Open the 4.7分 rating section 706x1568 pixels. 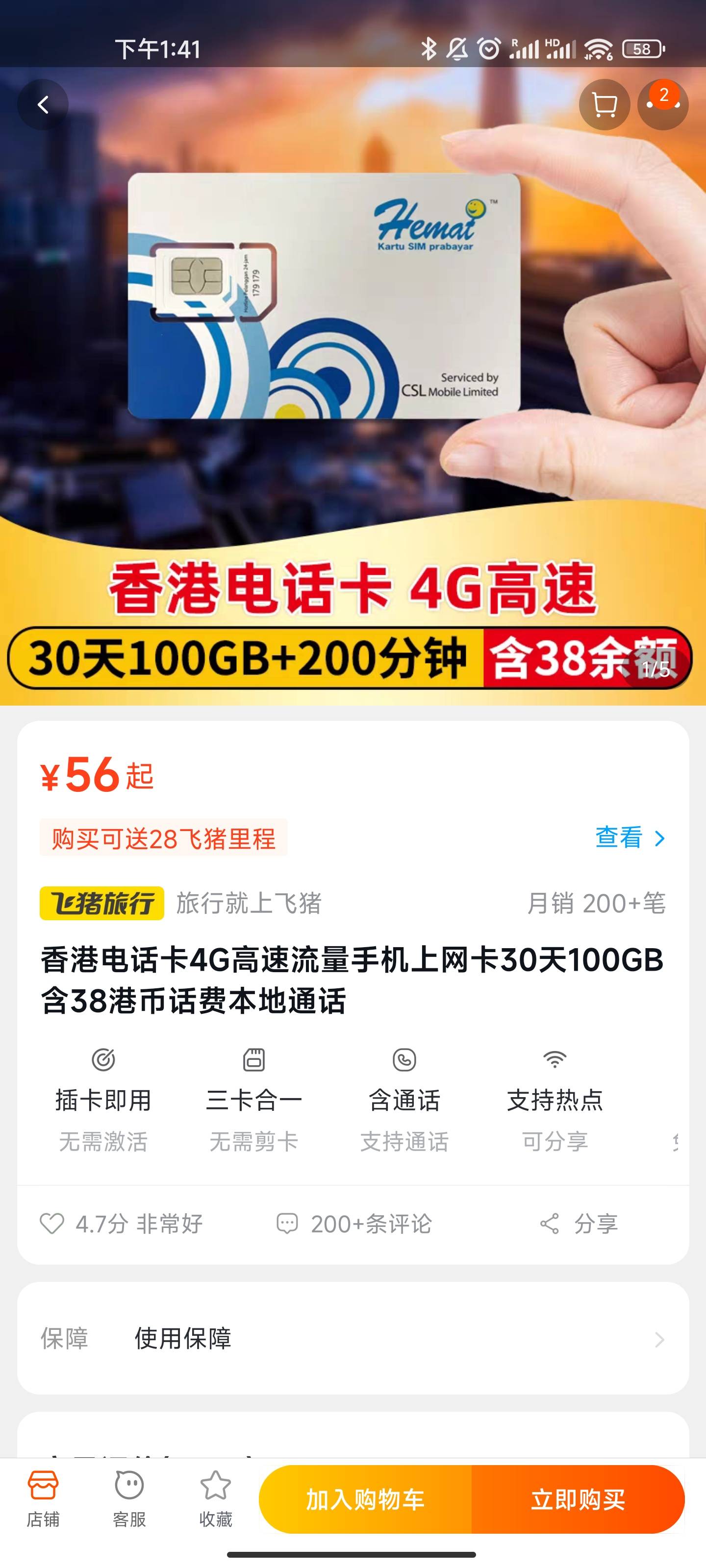point(121,1224)
